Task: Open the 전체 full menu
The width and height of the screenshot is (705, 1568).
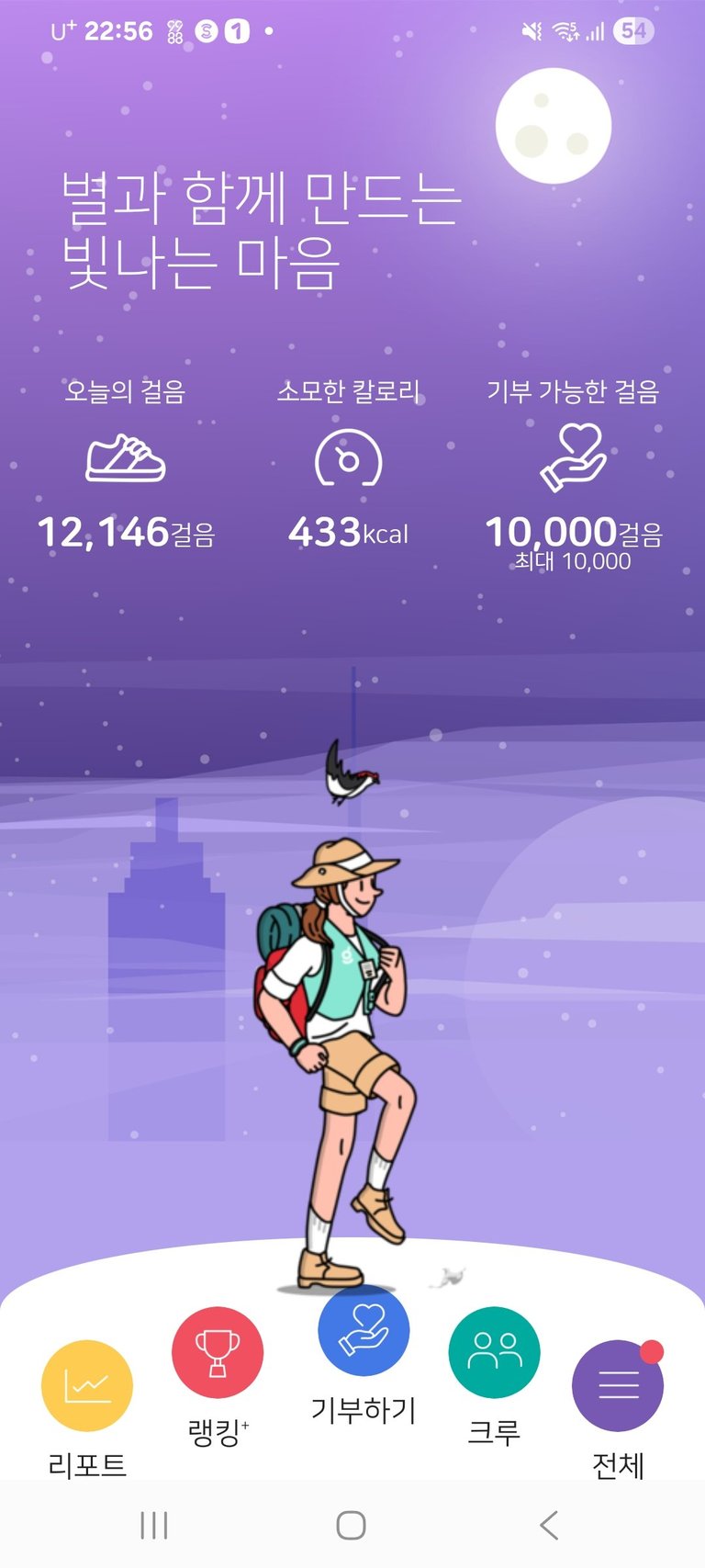Action: [618, 1386]
